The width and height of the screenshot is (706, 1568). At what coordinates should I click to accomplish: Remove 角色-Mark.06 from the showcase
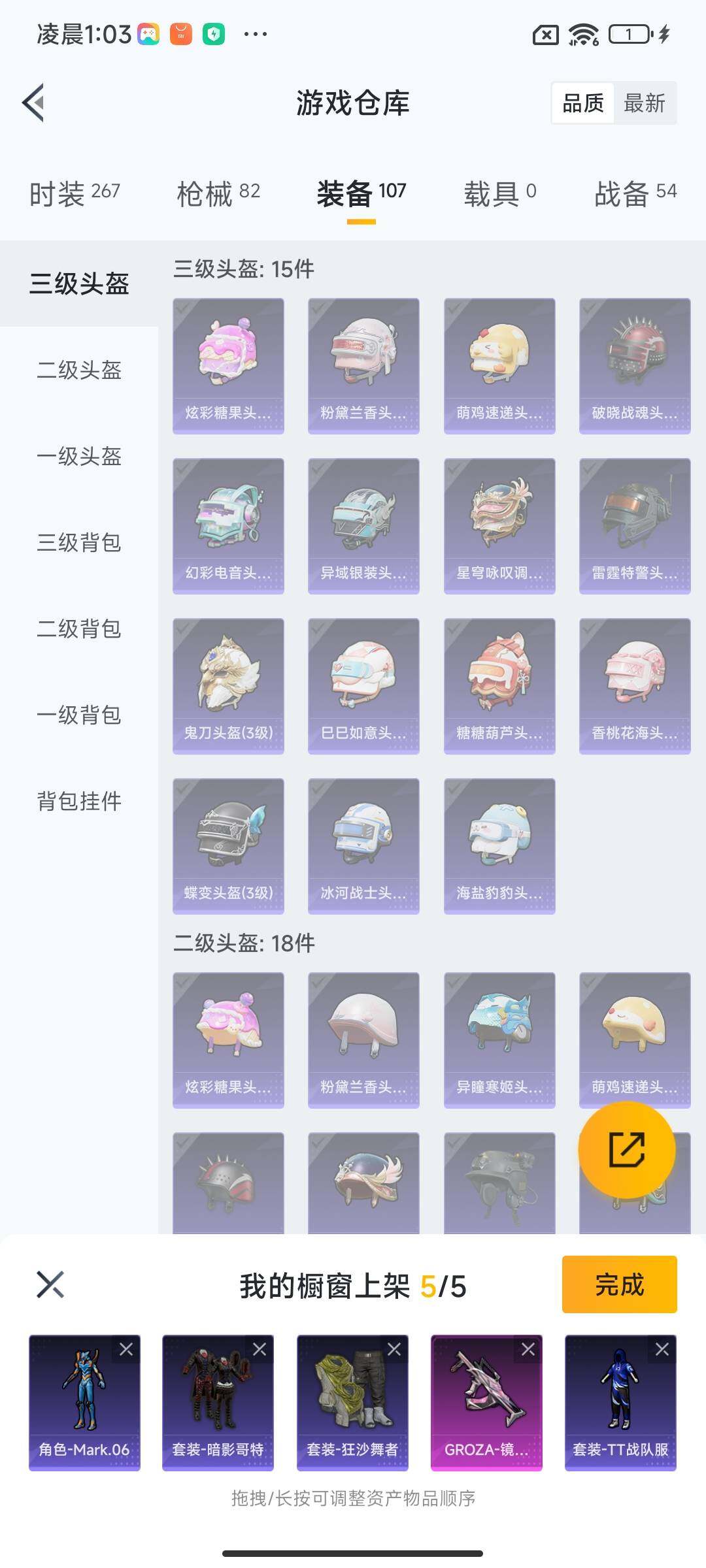click(126, 1349)
